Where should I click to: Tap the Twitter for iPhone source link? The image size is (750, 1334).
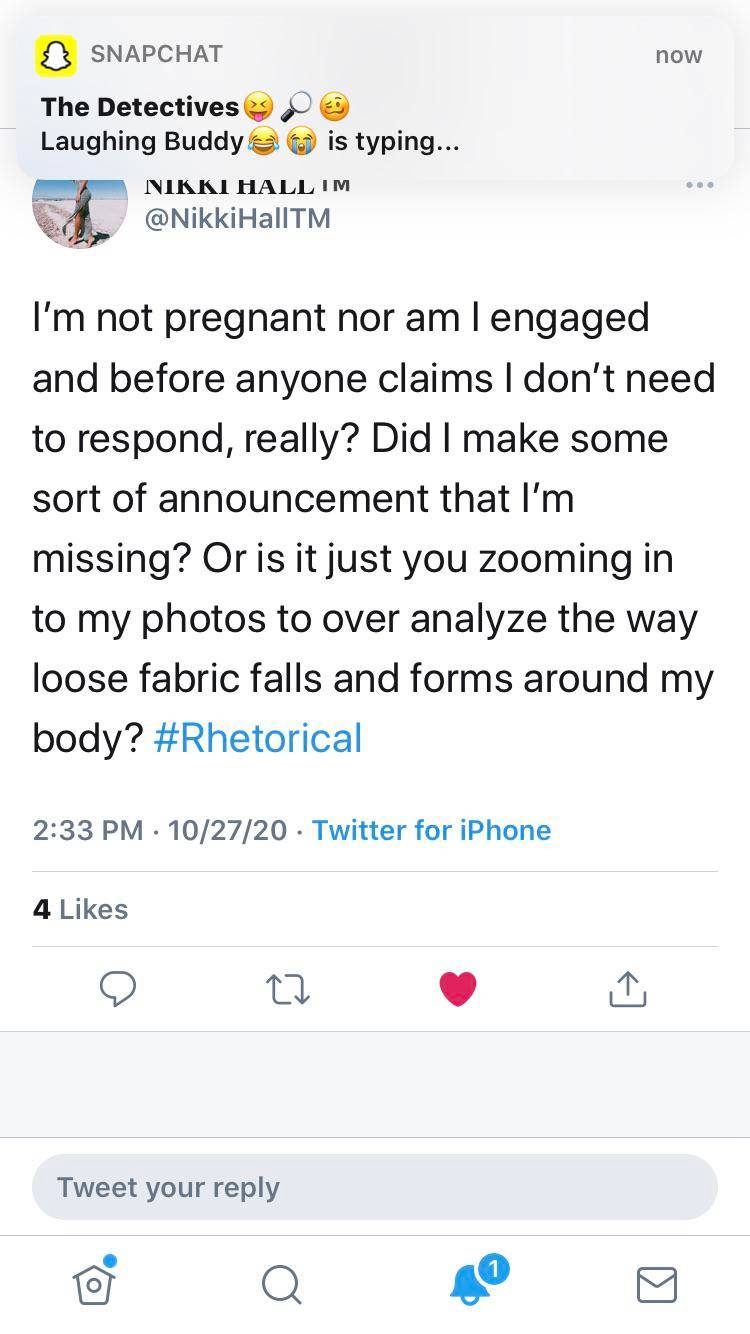point(431,830)
